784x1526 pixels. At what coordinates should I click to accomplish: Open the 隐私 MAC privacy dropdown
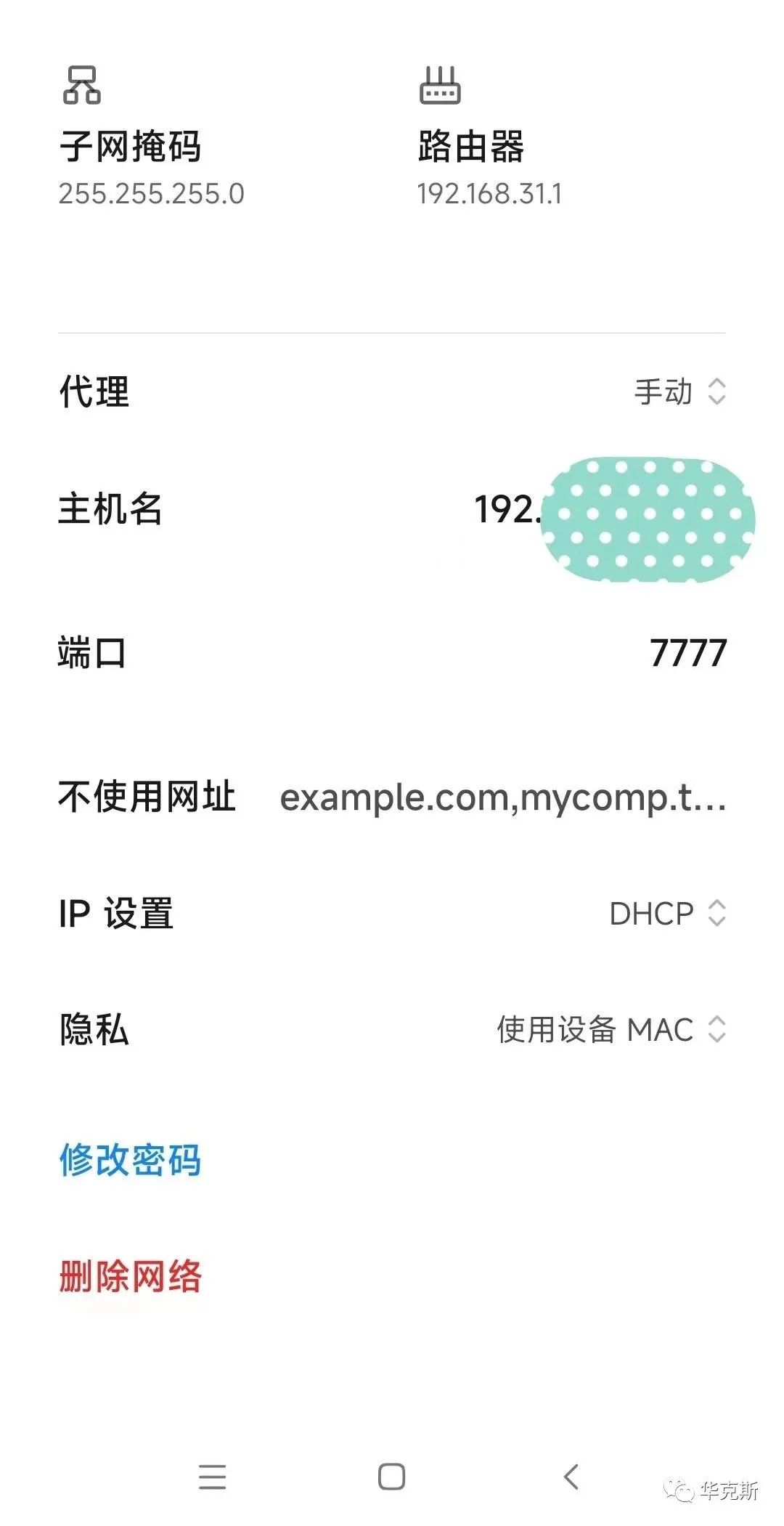pyautogui.click(x=610, y=1029)
